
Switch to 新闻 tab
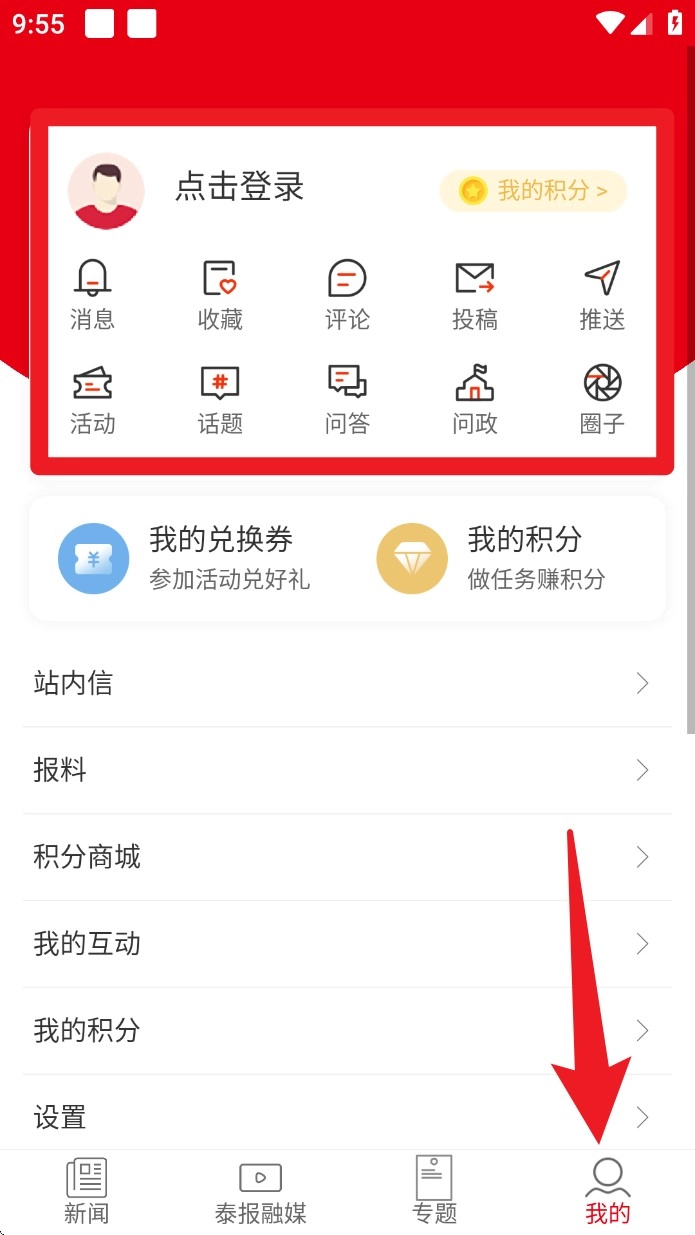86,1193
